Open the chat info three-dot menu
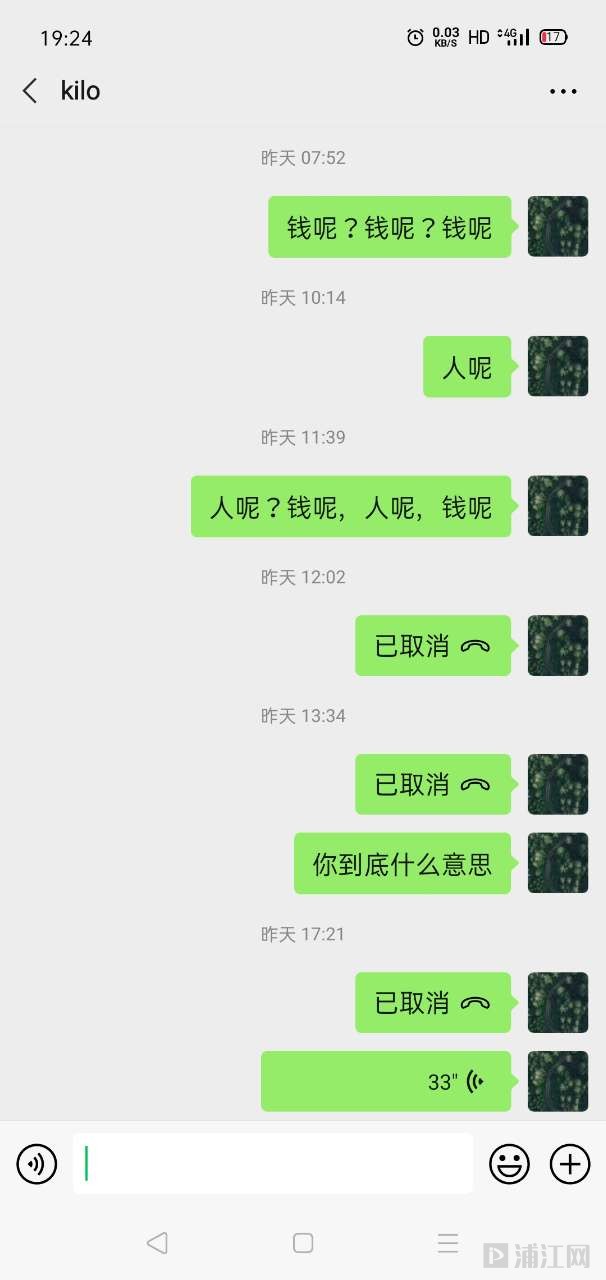606x1280 pixels. click(x=563, y=91)
